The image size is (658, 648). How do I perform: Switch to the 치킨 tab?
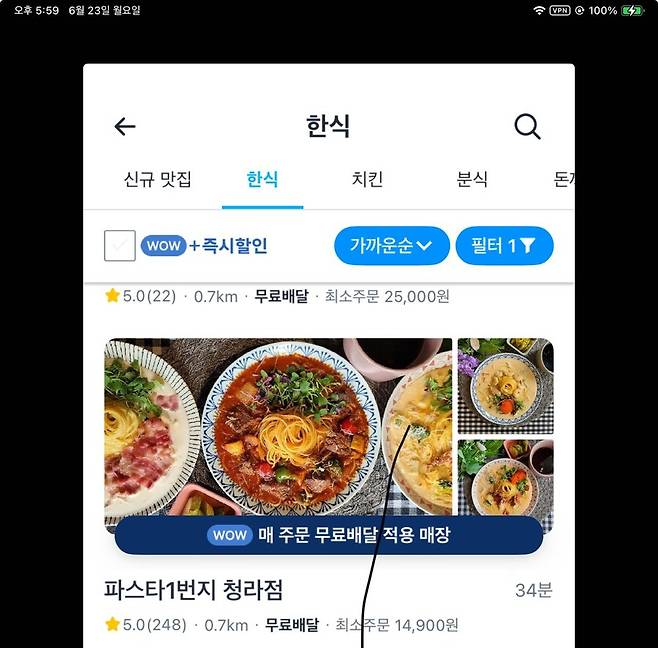point(367,180)
